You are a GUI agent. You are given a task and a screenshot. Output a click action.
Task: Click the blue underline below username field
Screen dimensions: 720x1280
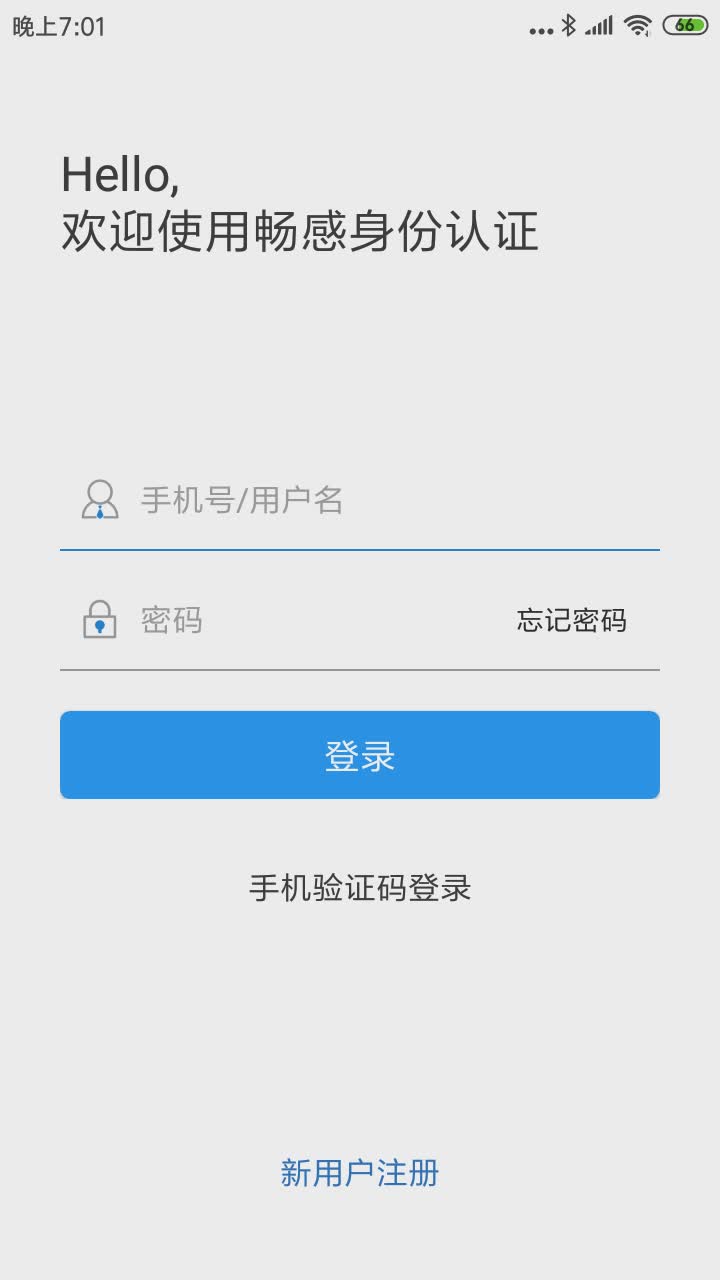click(x=360, y=550)
